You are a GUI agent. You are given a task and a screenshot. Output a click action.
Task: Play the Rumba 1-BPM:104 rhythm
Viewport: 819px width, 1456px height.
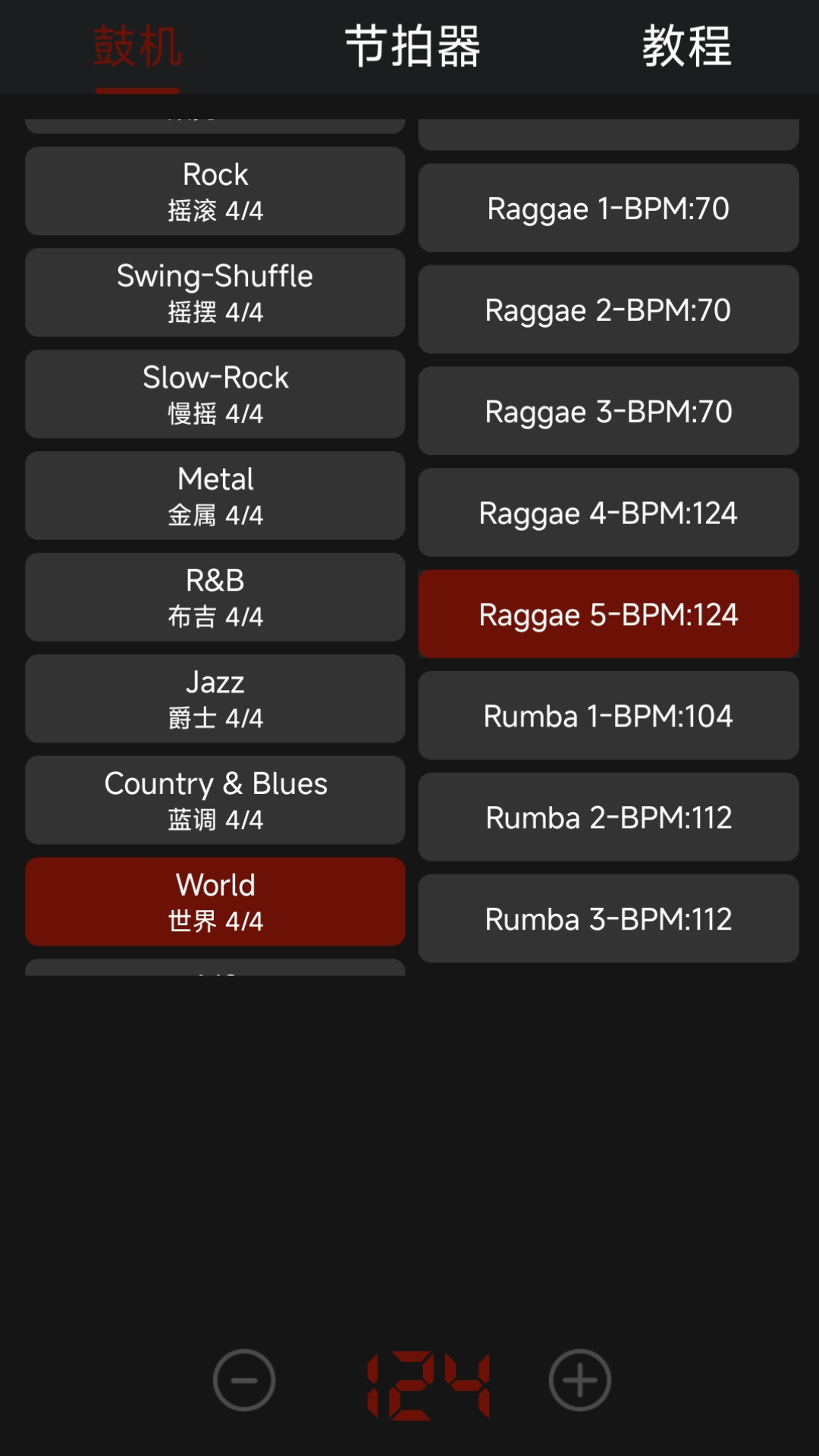point(608,716)
